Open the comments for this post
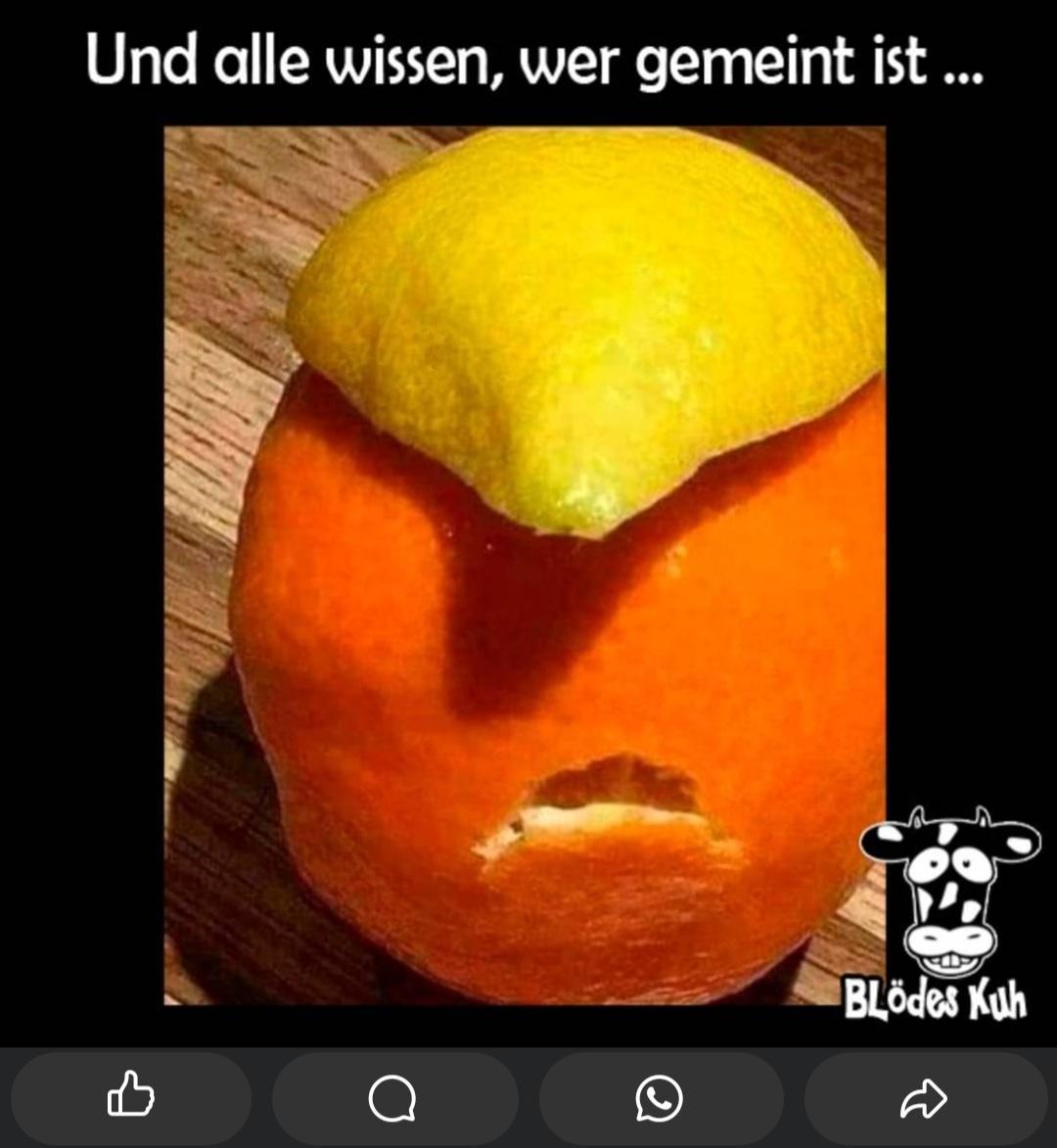Viewport: 1057px width, 1148px height. point(393,1098)
